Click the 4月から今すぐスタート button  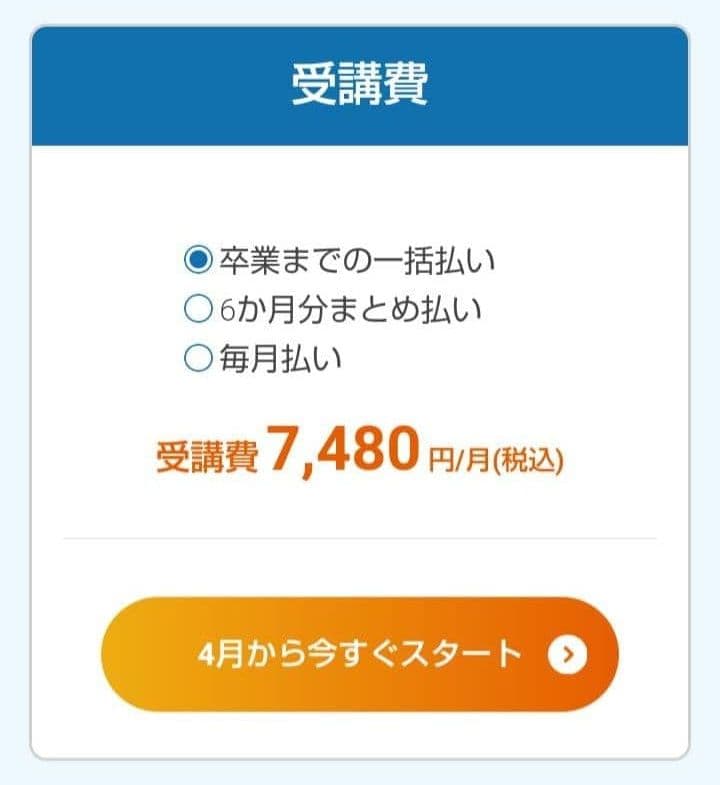click(x=360, y=651)
